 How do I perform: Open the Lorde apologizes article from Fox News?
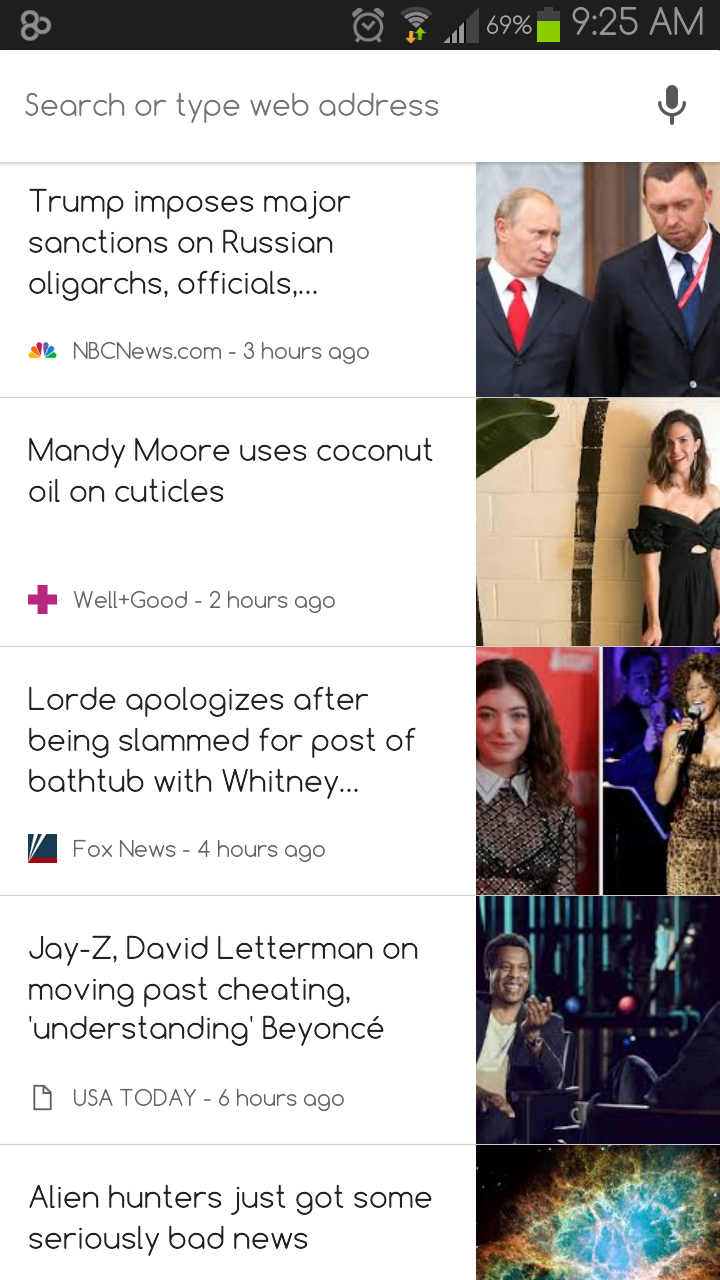(360, 771)
